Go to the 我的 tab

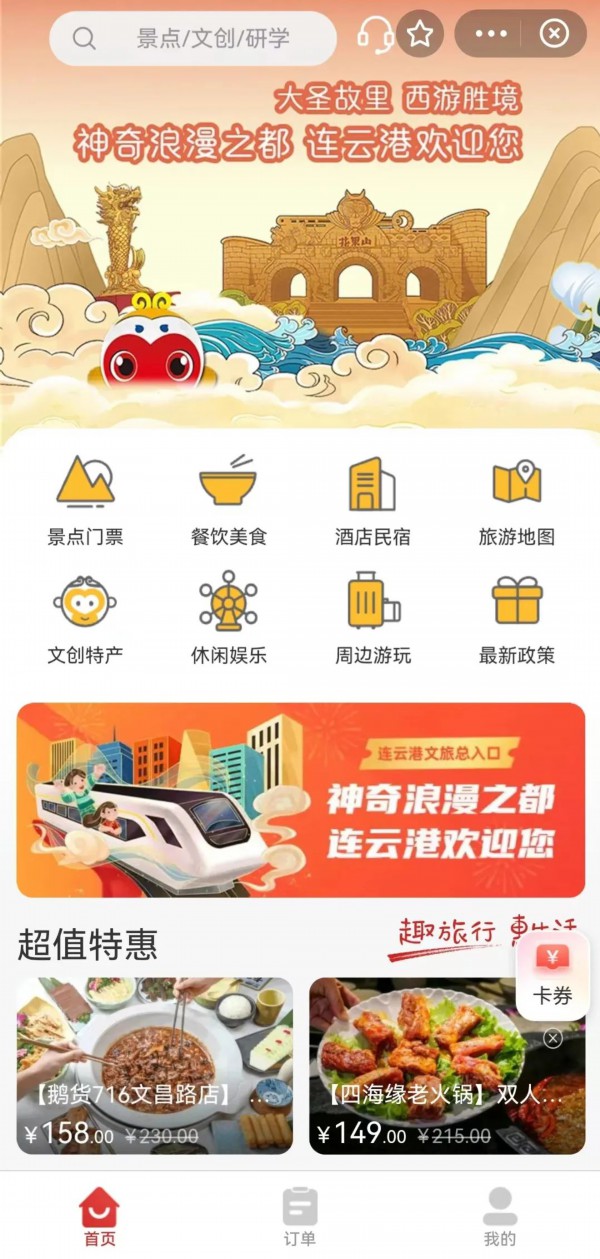[x=499, y=1216]
